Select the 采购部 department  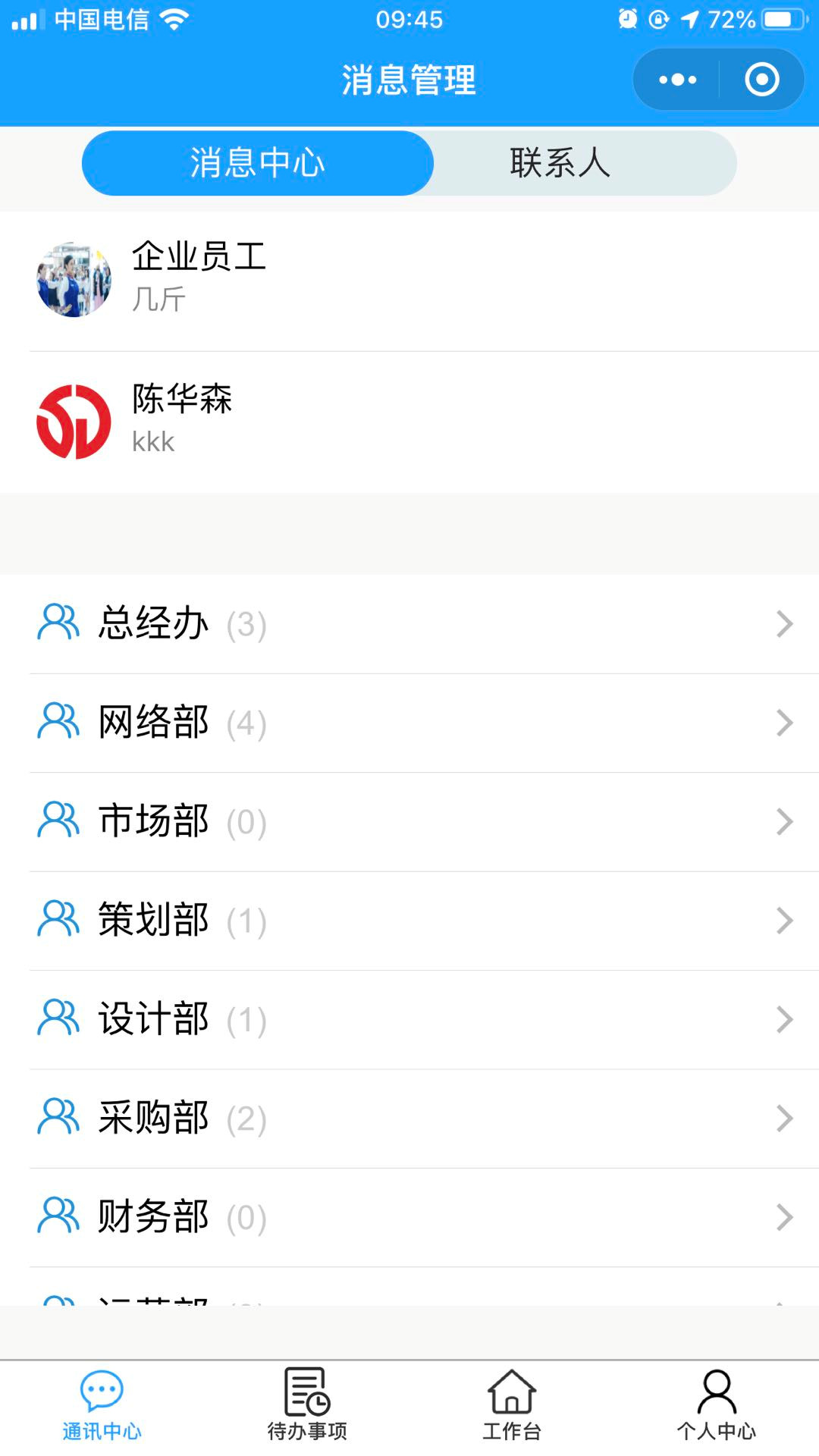tap(409, 1119)
